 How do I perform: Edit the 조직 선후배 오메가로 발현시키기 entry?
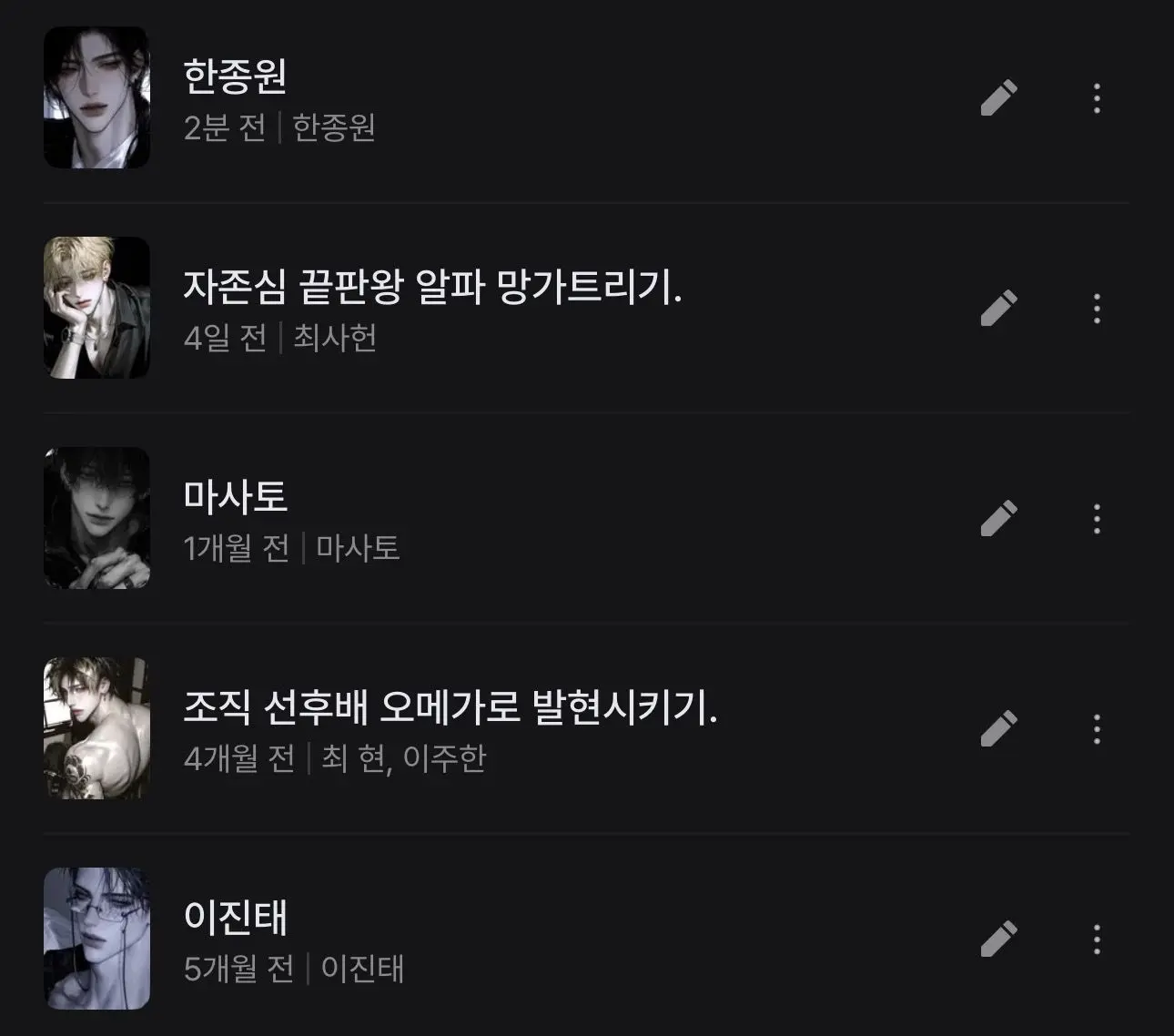click(998, 729)
